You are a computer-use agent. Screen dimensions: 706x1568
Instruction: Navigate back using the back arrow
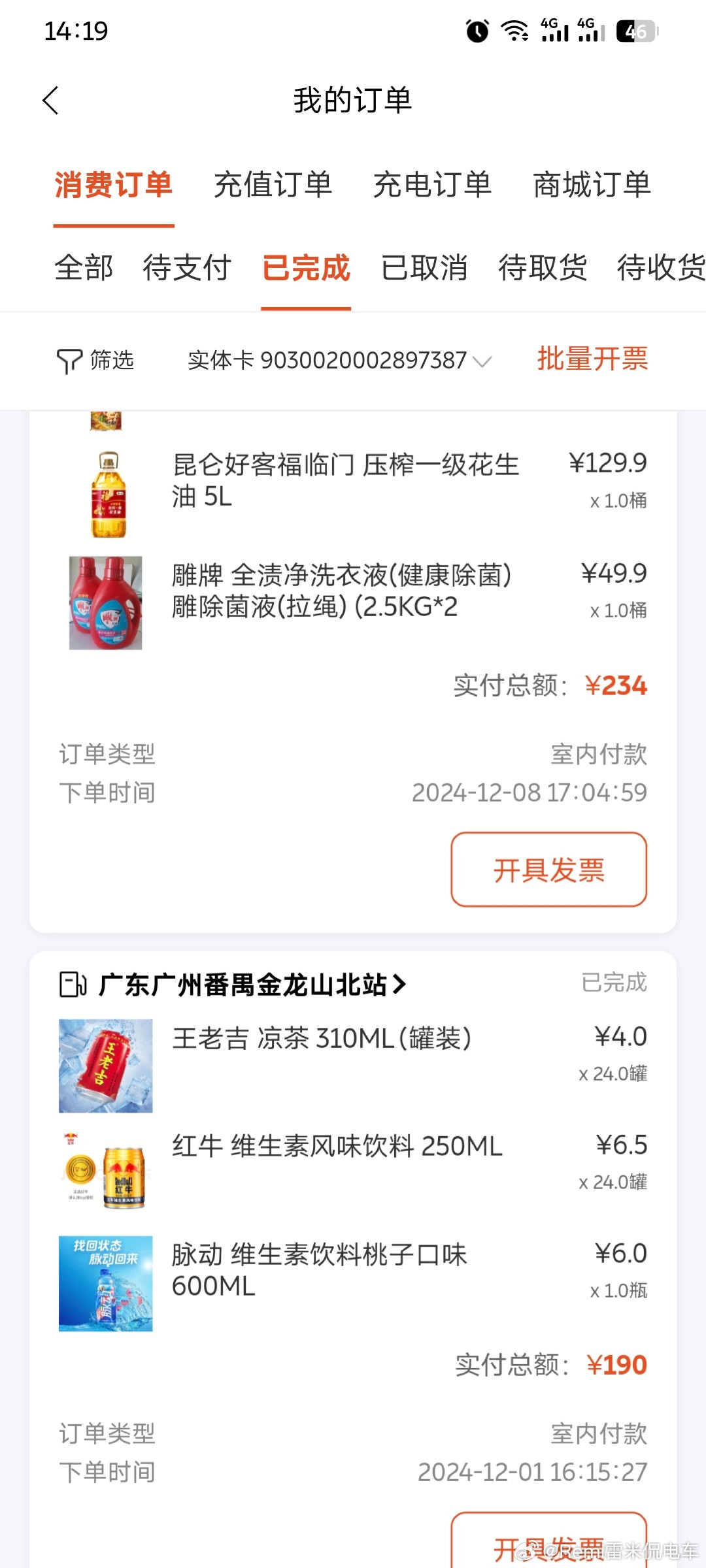coord(51,101)
